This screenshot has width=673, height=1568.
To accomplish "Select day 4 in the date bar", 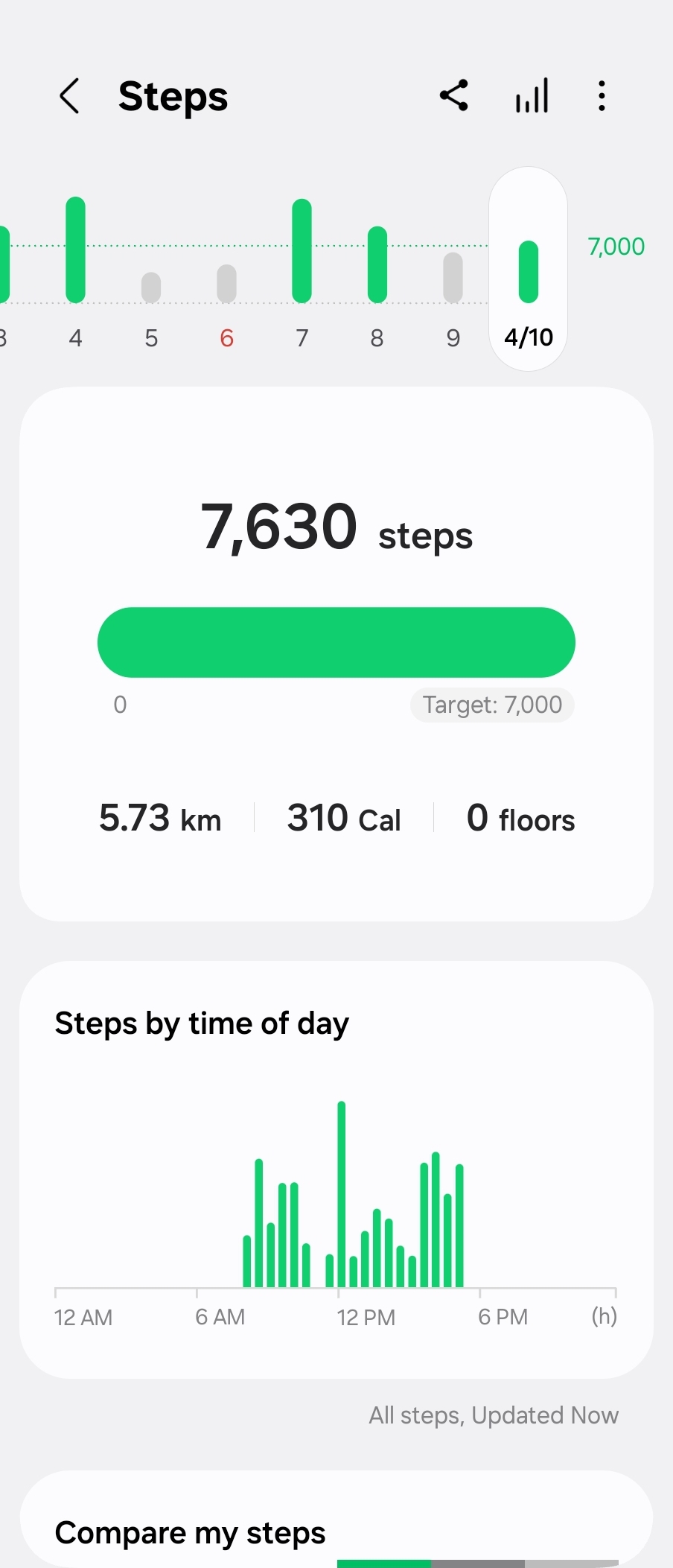I will tap(75, 268).
